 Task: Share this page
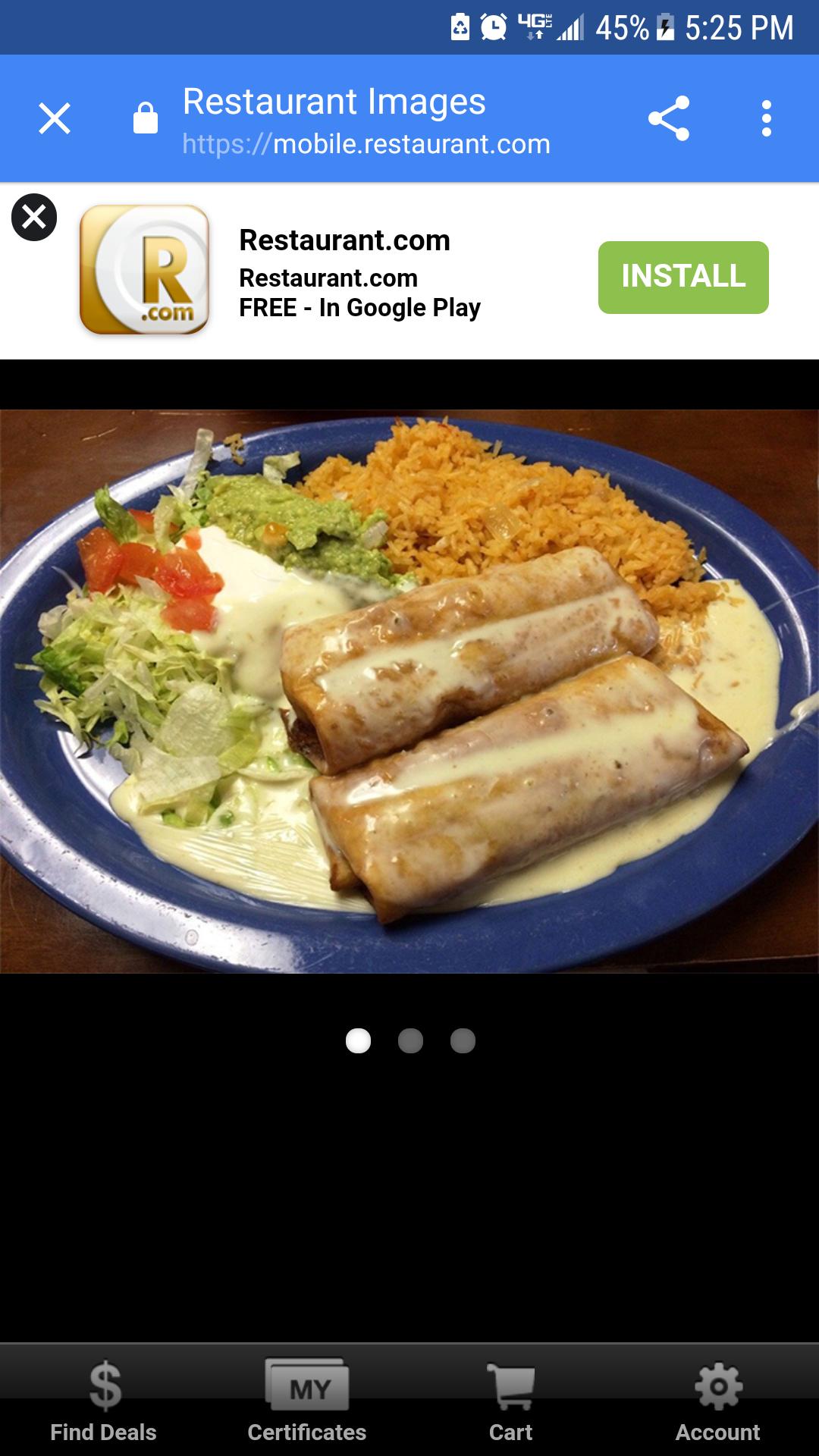click(x=669, y=118)
